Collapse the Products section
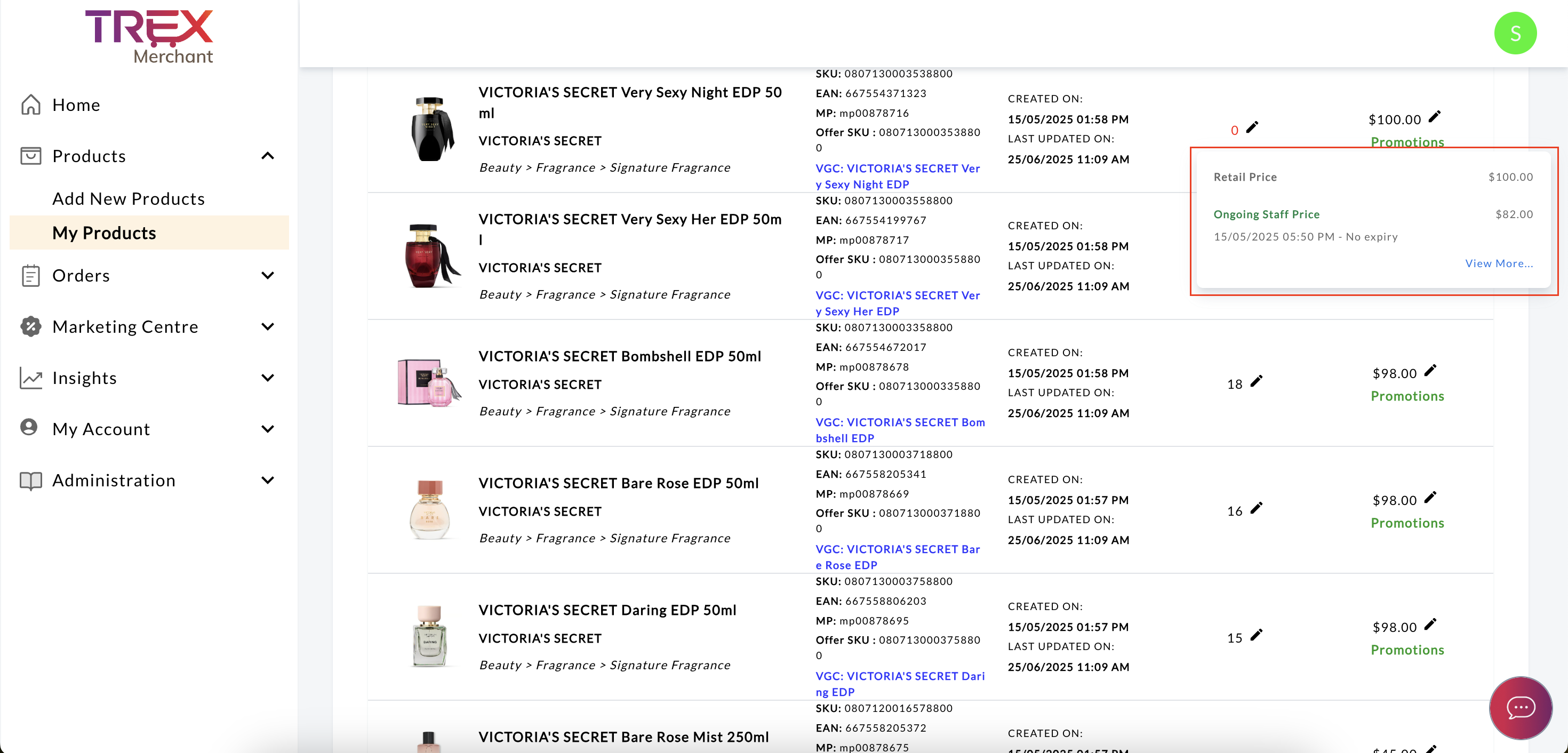 267,156
